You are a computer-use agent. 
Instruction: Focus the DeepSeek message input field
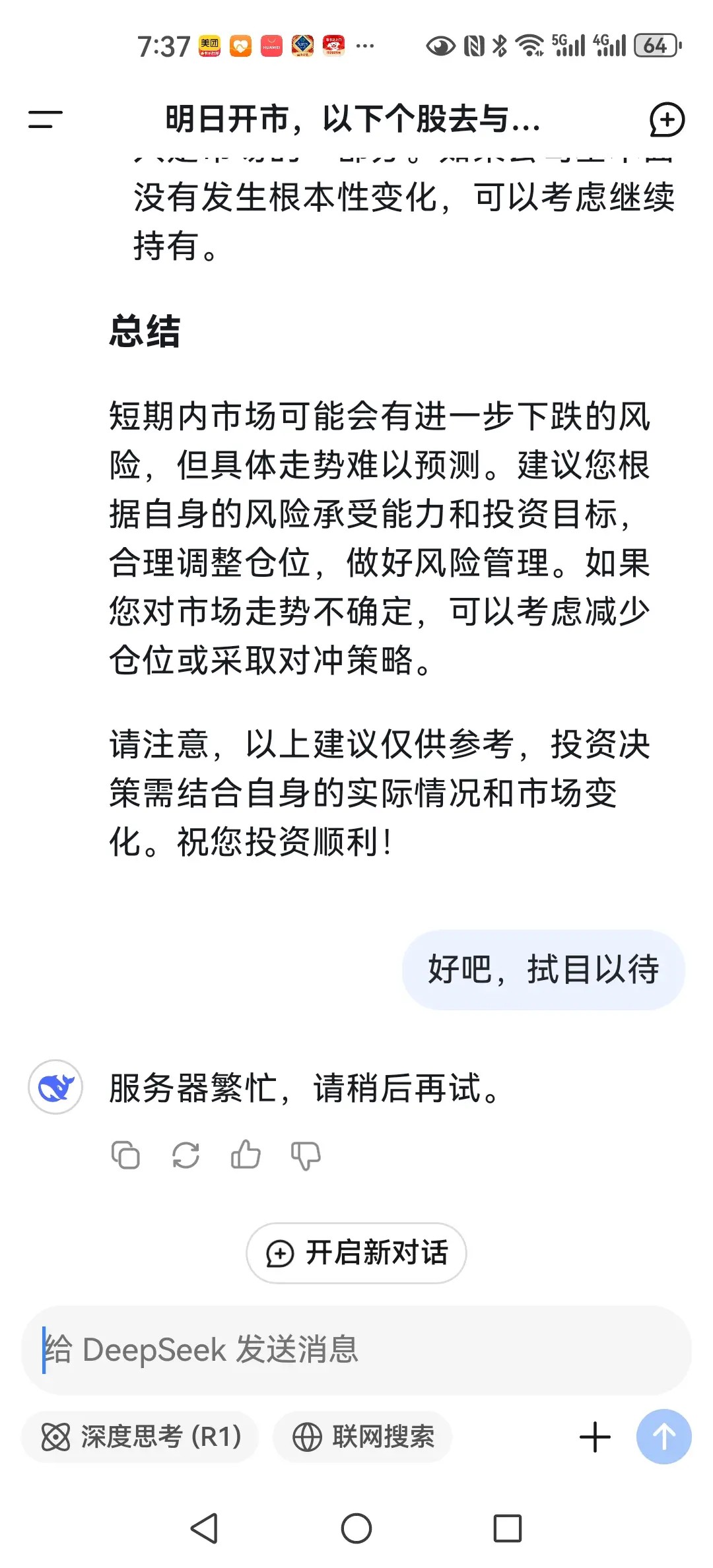point(356,1350)
